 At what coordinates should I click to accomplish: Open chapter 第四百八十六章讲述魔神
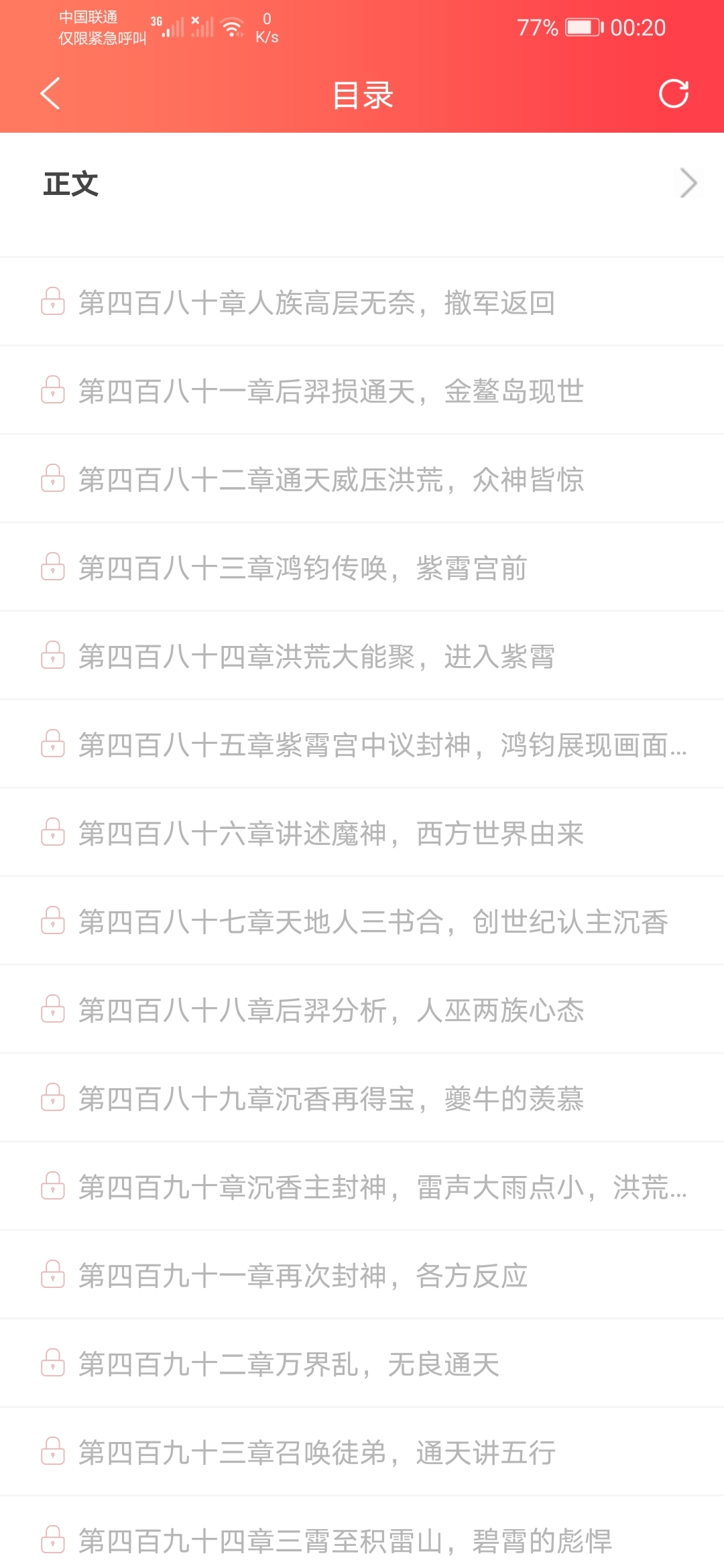362,833
